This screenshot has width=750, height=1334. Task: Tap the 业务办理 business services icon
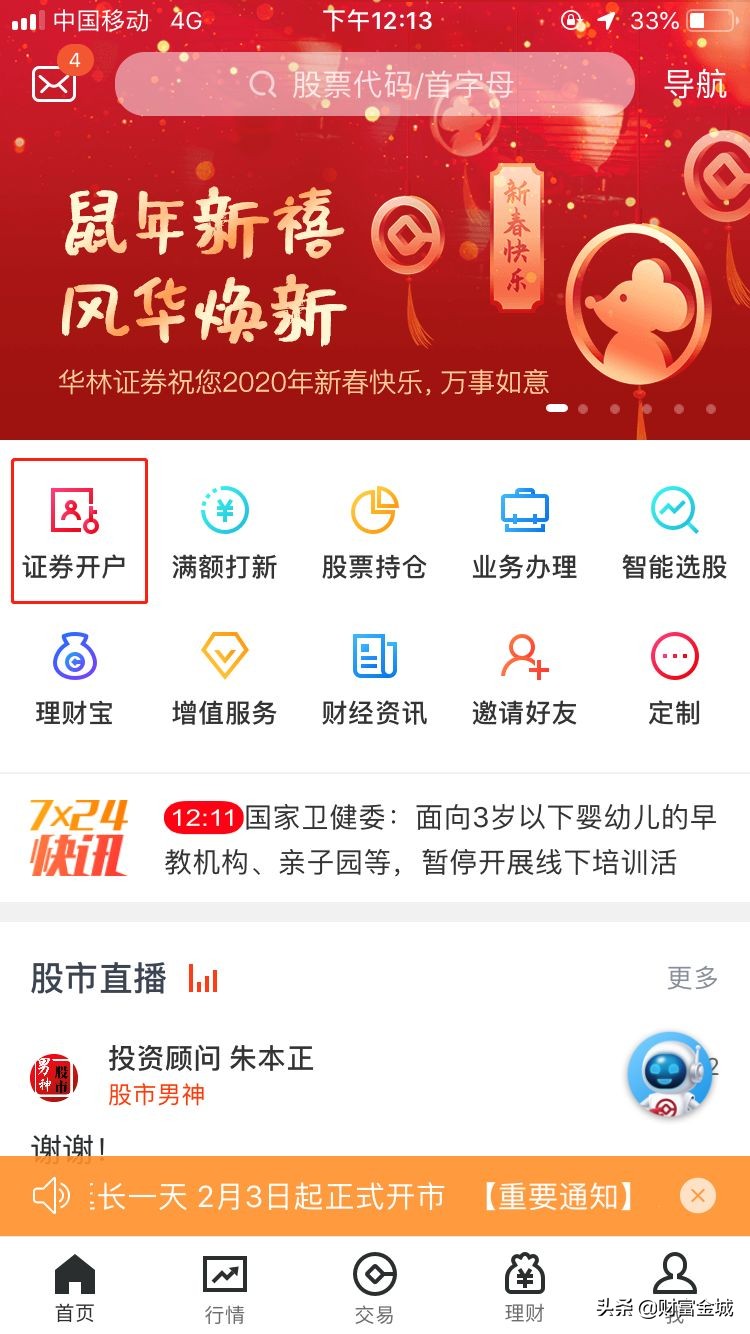[x=524, y=530]
